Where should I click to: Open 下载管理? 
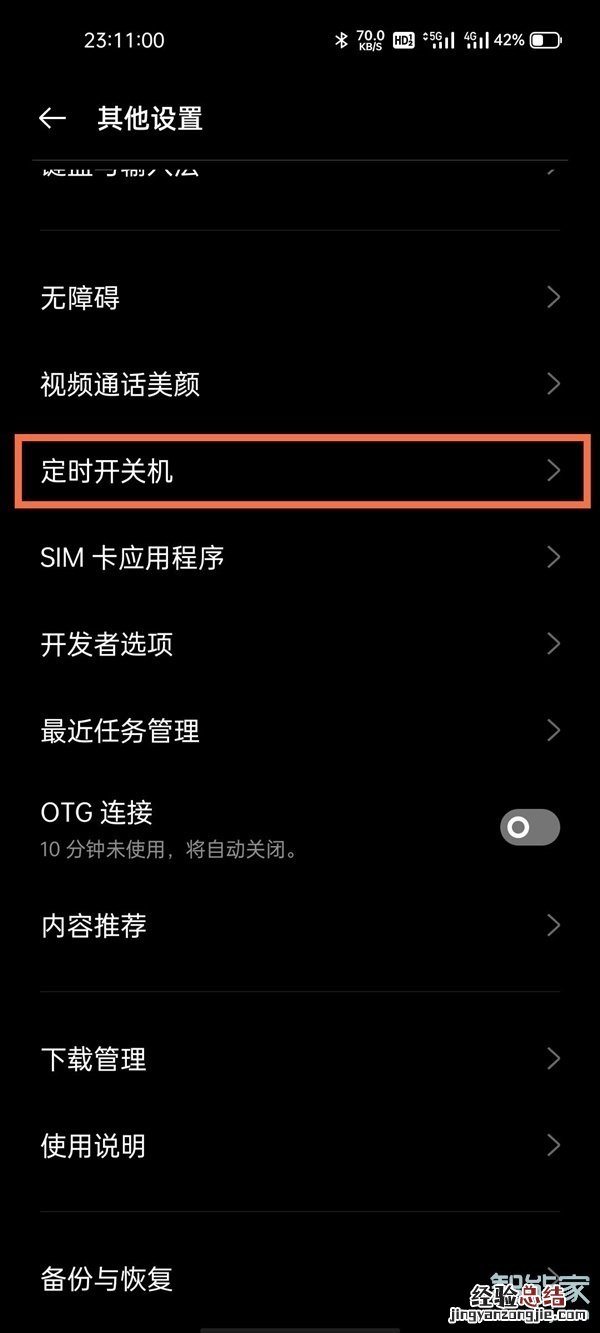tap(300, 1058)
